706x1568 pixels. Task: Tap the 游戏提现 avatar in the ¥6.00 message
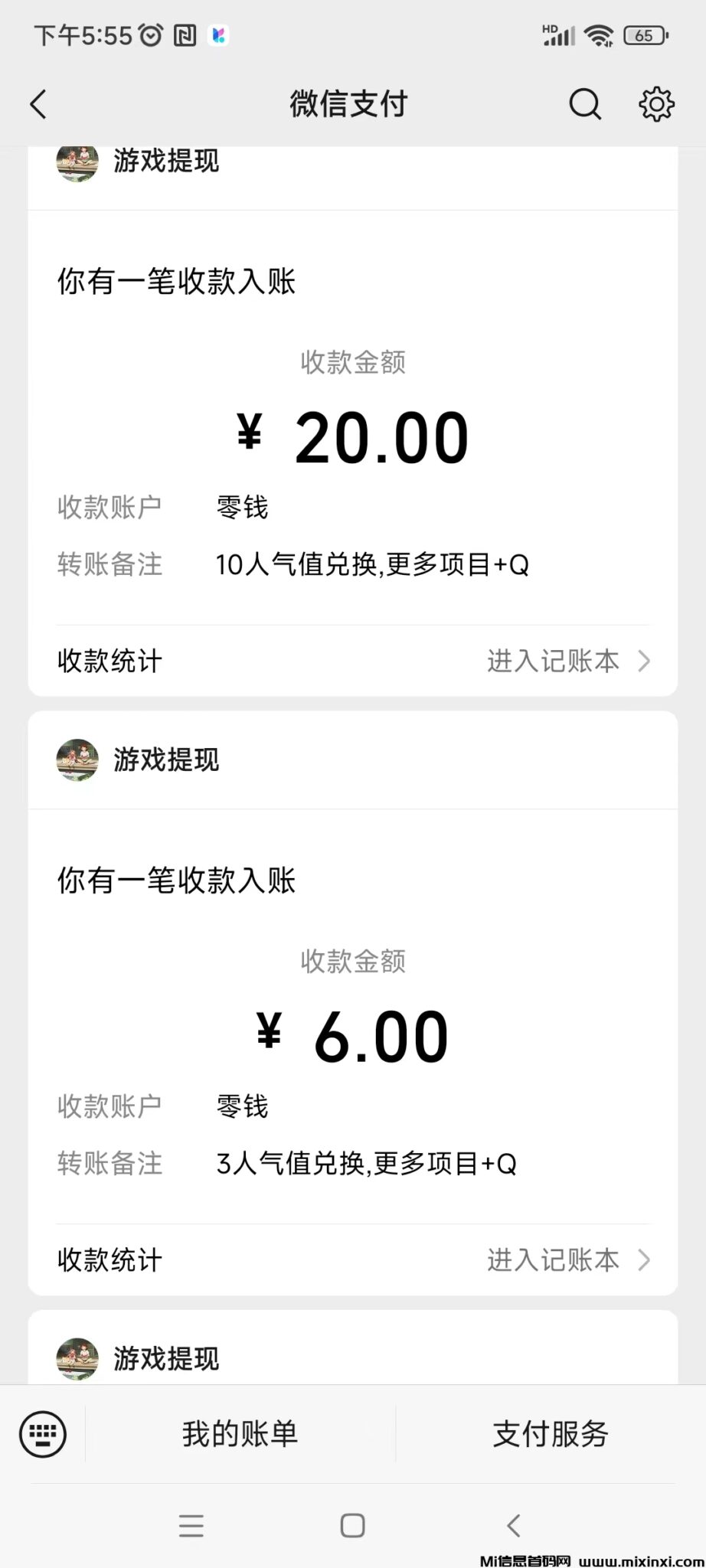77,760
